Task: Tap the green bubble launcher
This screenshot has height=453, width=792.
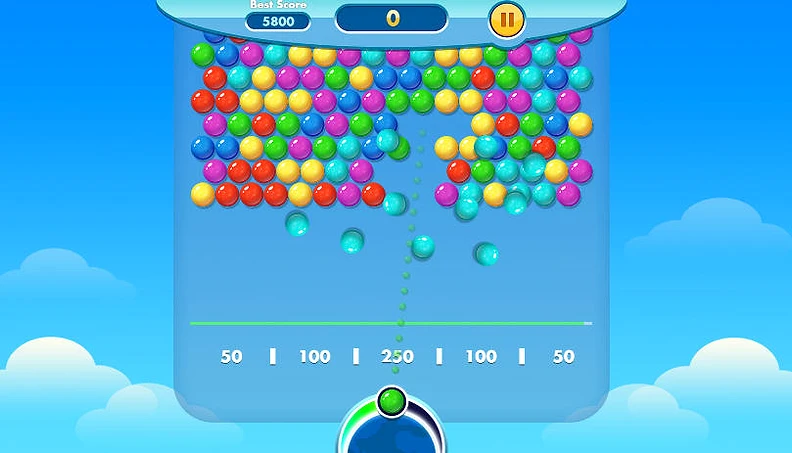Action: click(x=392, y=402)
